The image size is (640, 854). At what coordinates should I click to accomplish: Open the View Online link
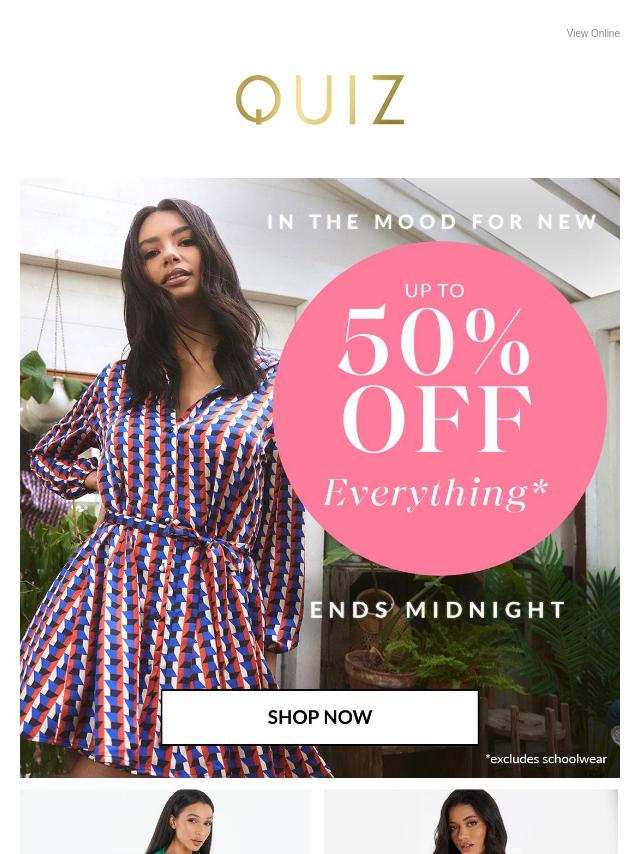pyautogui.click(x=592, y=34)
